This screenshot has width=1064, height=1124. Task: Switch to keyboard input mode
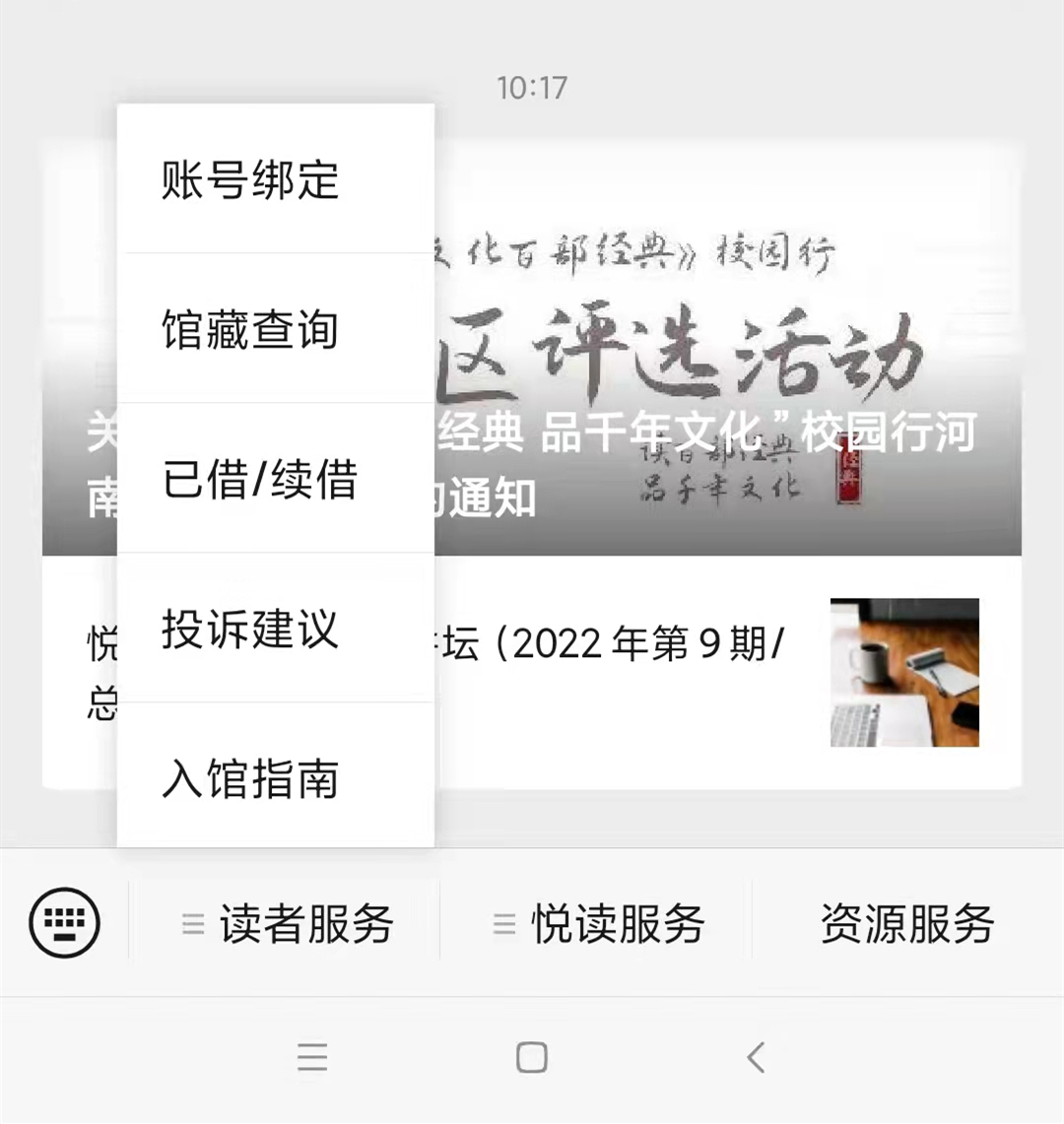[x=64, y=923]
